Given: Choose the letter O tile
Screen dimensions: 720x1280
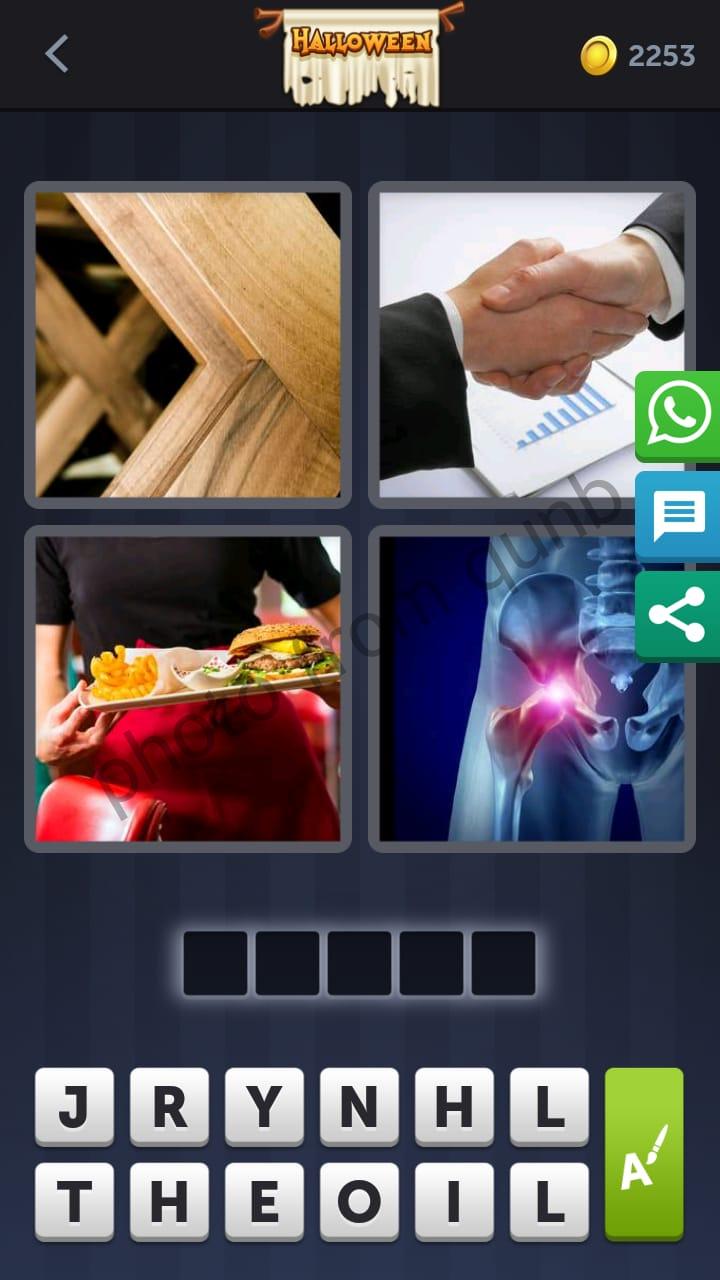Looking at the screenshot, I should (359, 1201).
